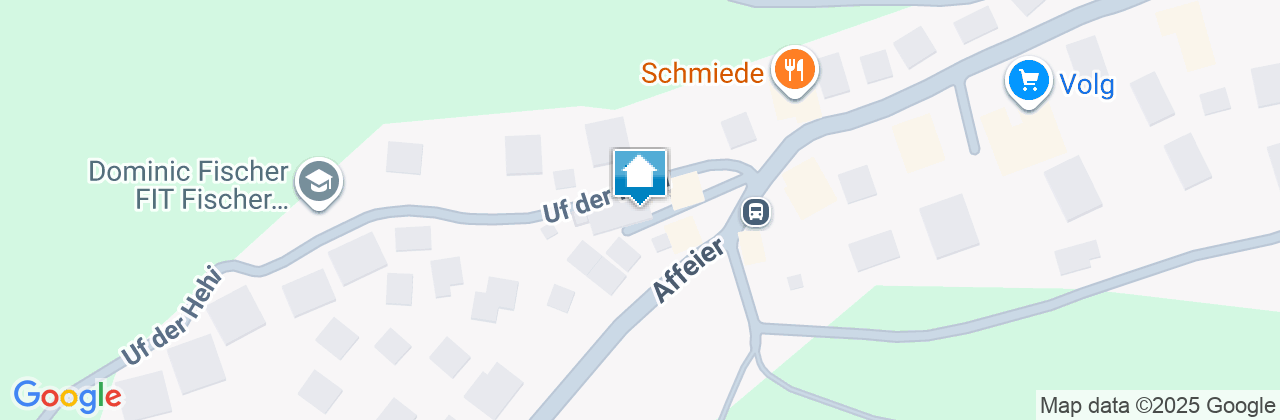Viewport: 1280px width, 420px height.
Task: Open the bus stop icon near Affeier
Action: click(x=756, y=212)
